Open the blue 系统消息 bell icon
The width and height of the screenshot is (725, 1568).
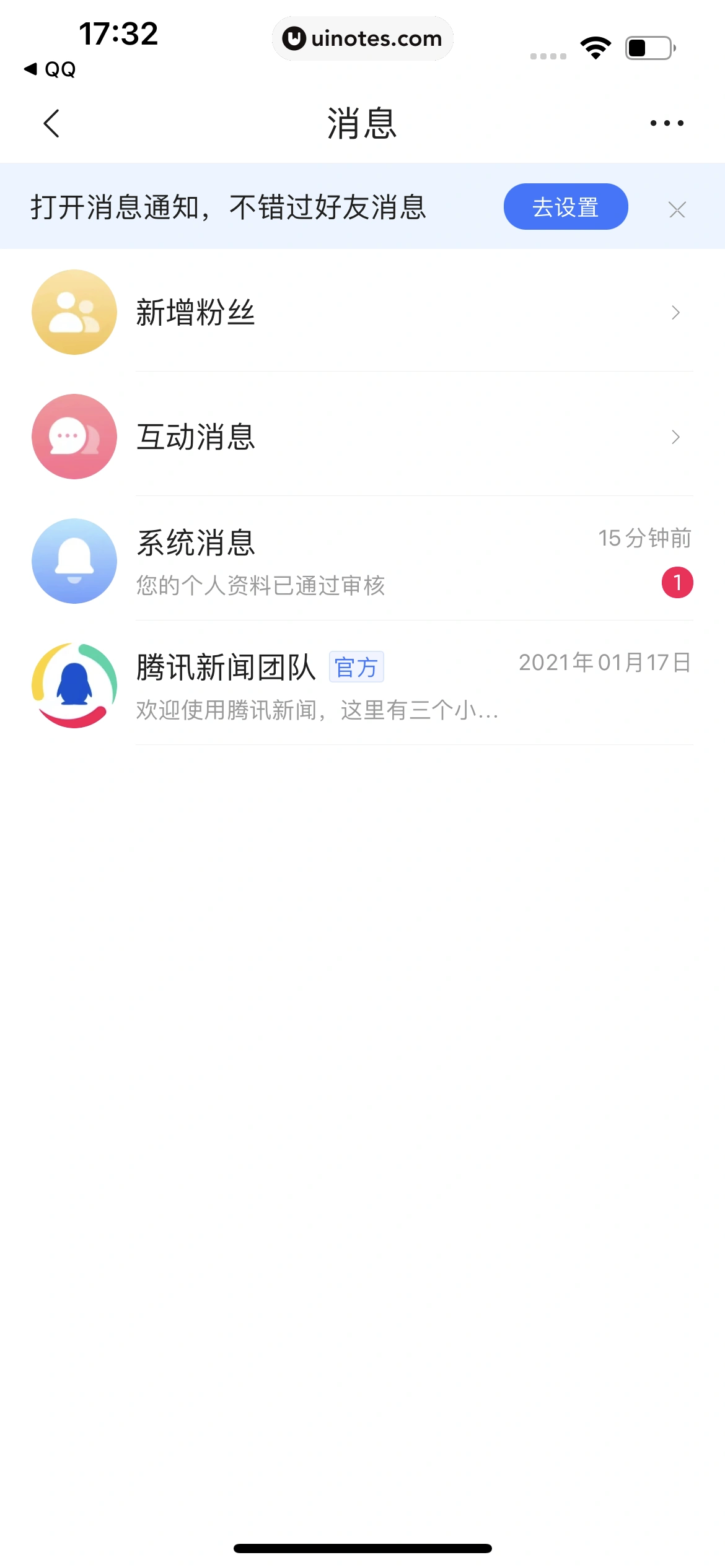tap(74, 560)
